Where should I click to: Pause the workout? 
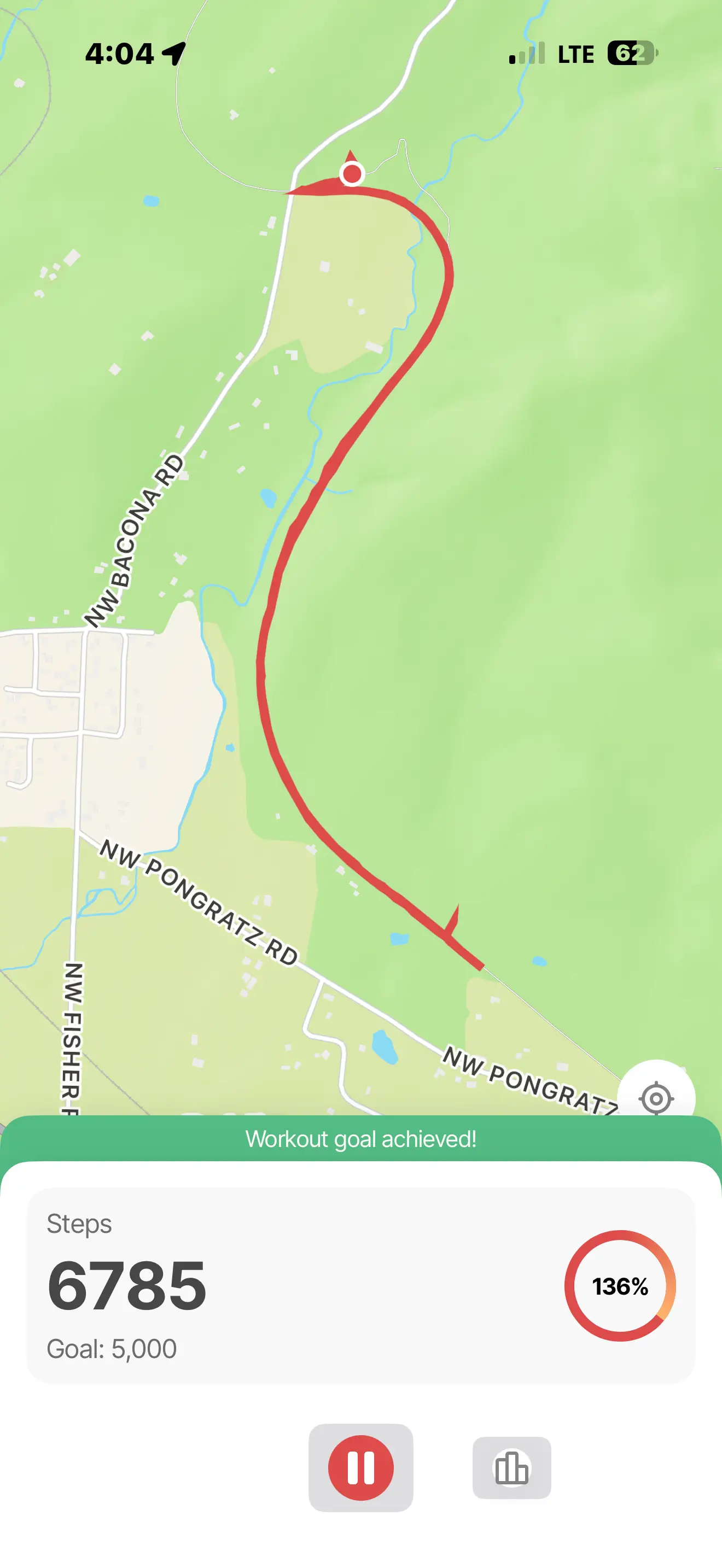[x=360, y=1467]
